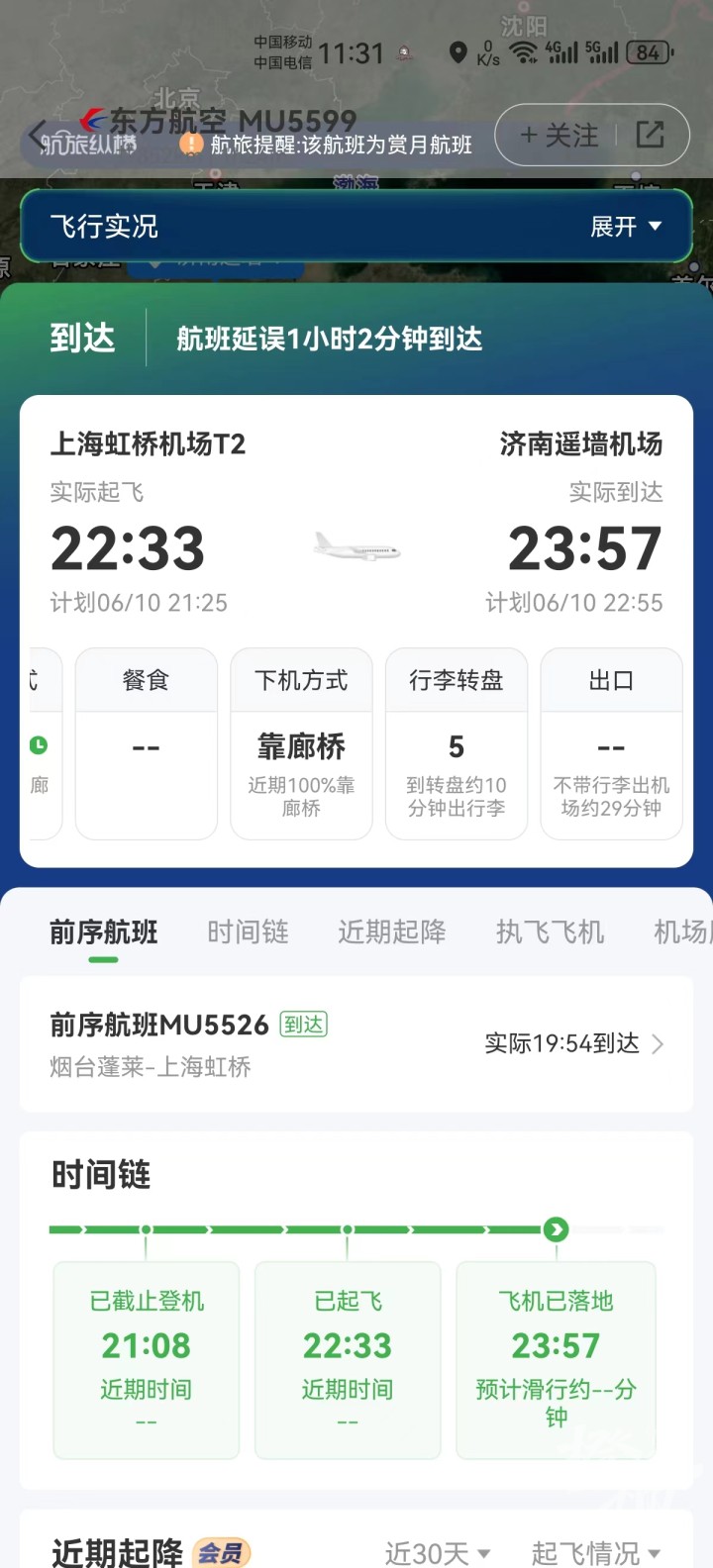Screen dimensions: 713x1568
Task: Open the share icon beside 关注
Action: tap(649, 136)
